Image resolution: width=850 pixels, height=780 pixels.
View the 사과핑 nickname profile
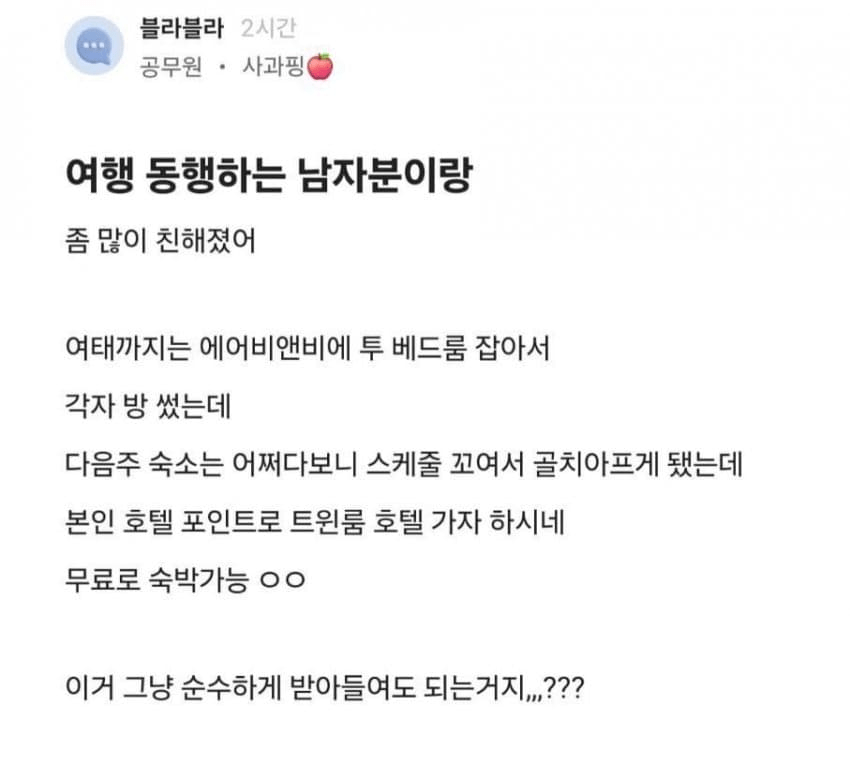click(274, 68)
